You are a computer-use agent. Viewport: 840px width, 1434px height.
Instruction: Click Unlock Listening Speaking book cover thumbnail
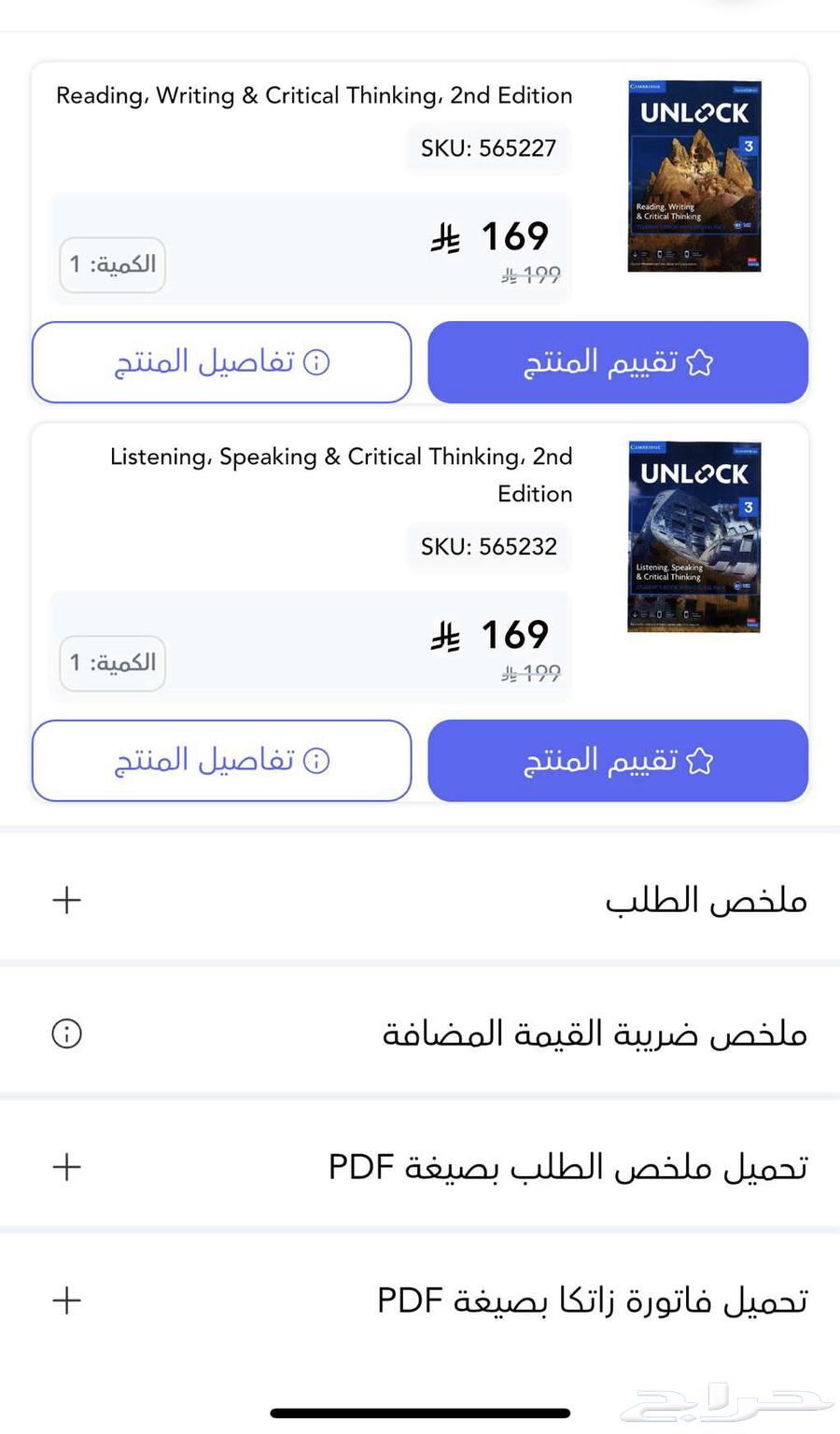(694, 537)
